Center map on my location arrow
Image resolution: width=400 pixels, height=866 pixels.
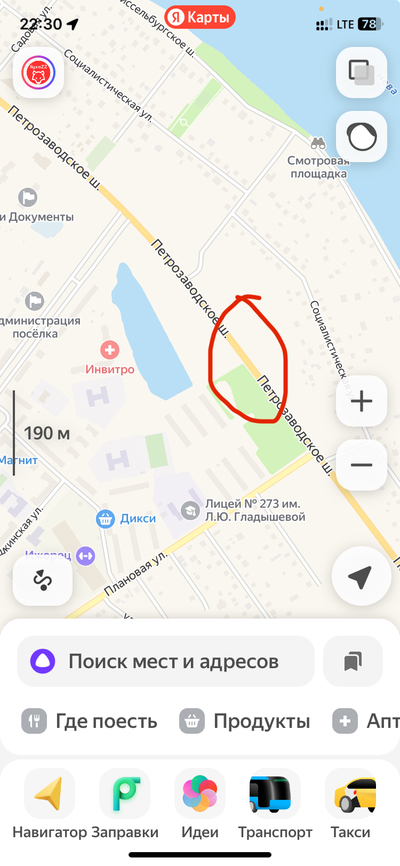361,576
